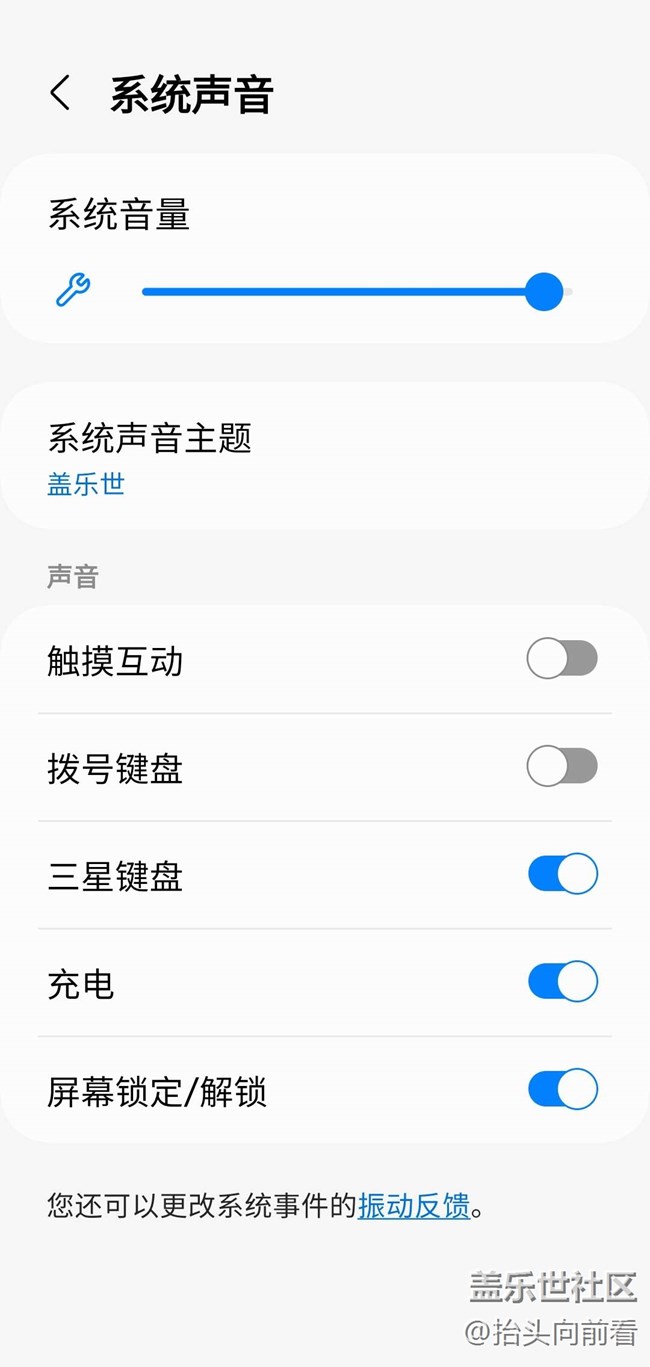
Task: Switch off 屏幕锁定/解锁 sound
Action: click(x=562, y=1090)
